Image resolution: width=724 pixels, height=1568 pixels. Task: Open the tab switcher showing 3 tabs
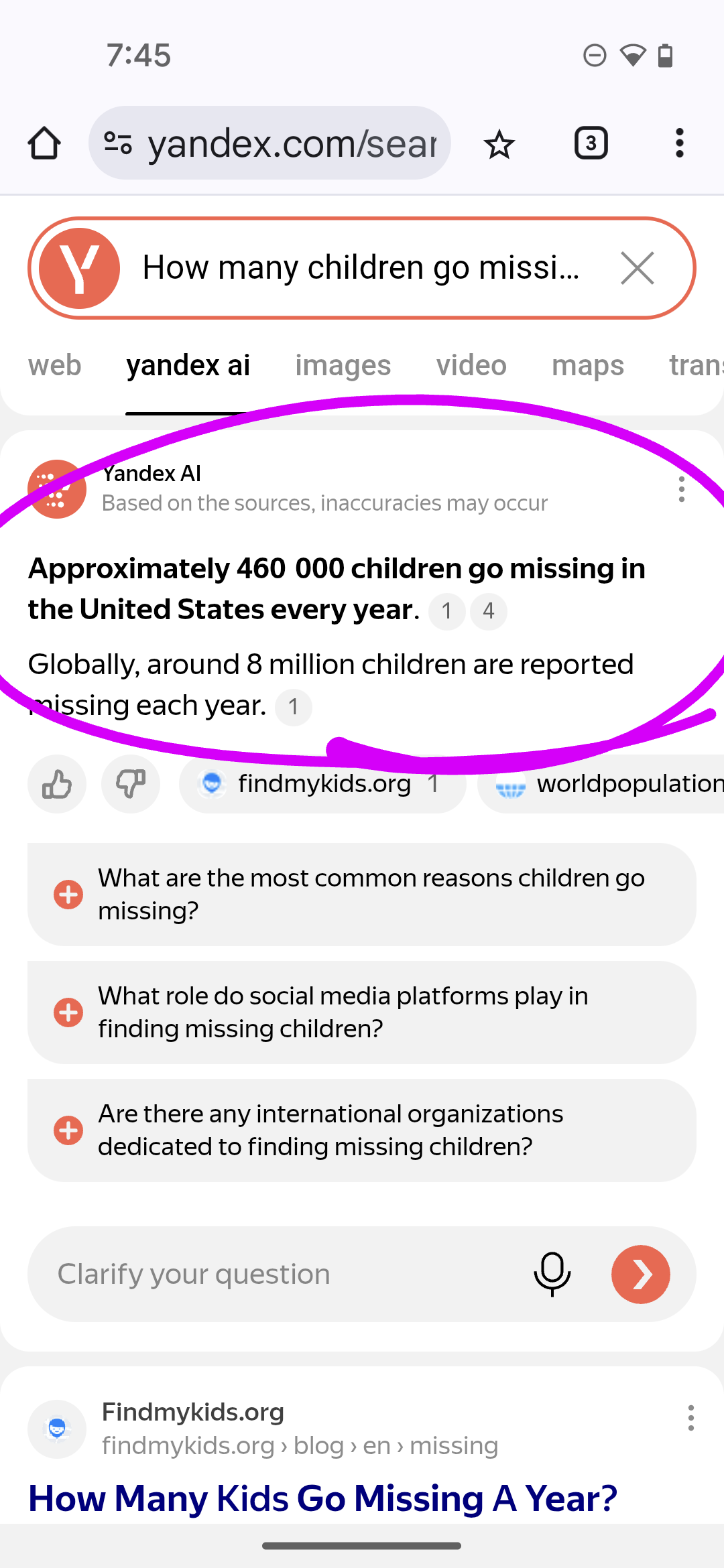pos(591,143)
